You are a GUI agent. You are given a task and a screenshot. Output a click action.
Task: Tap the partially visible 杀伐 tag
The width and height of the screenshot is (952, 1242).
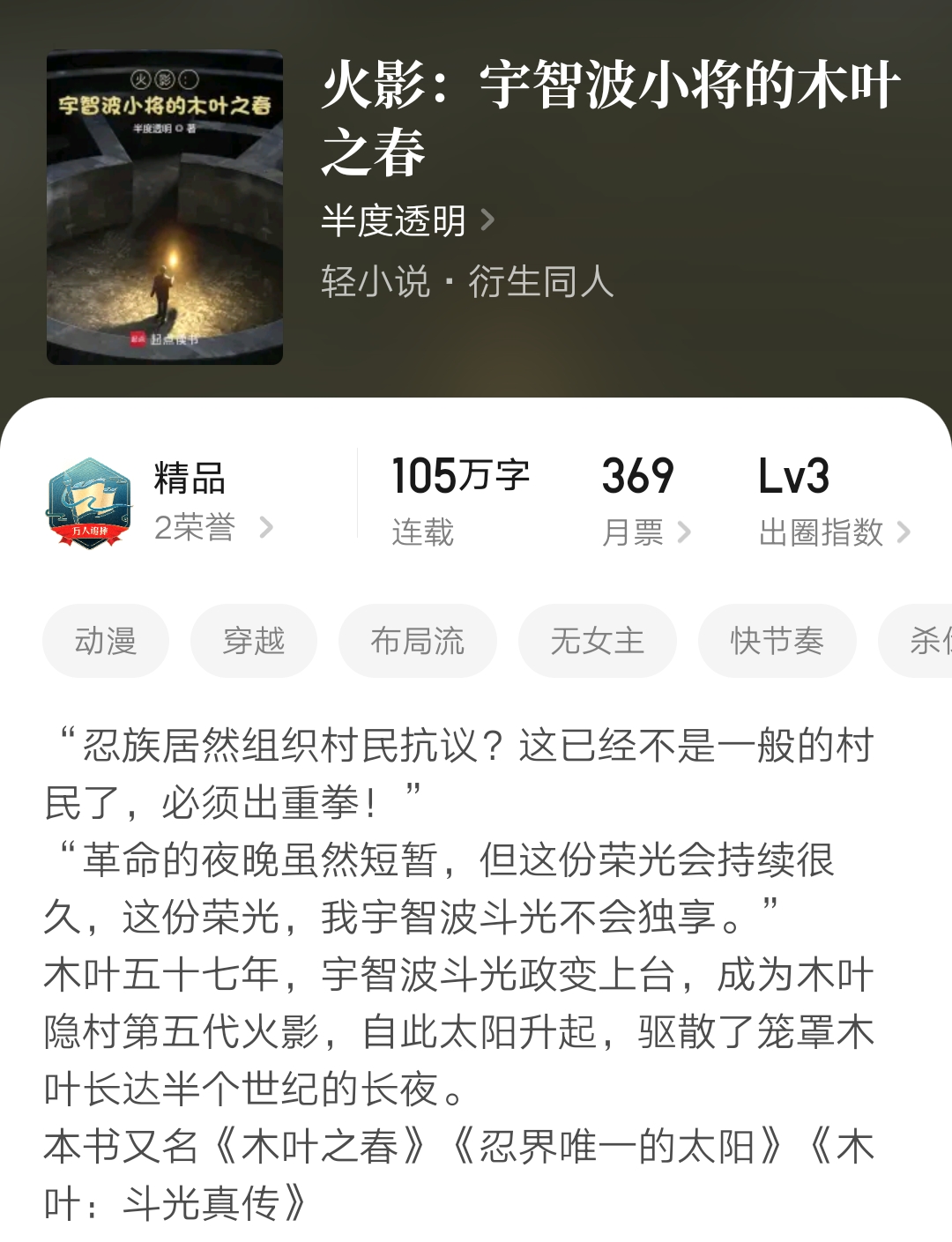coord(926,642)
